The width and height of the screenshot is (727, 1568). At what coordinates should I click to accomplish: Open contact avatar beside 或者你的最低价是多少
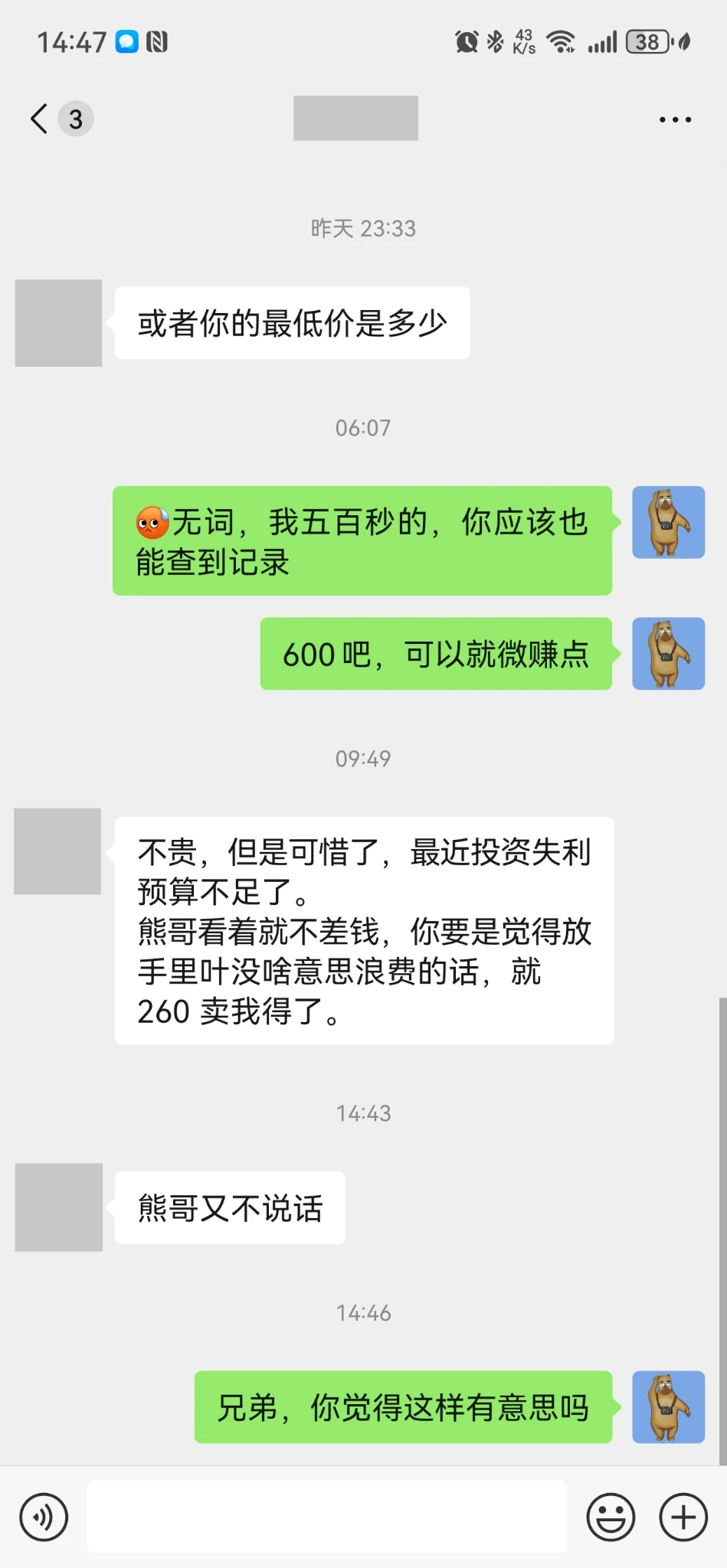pos(59,322)
